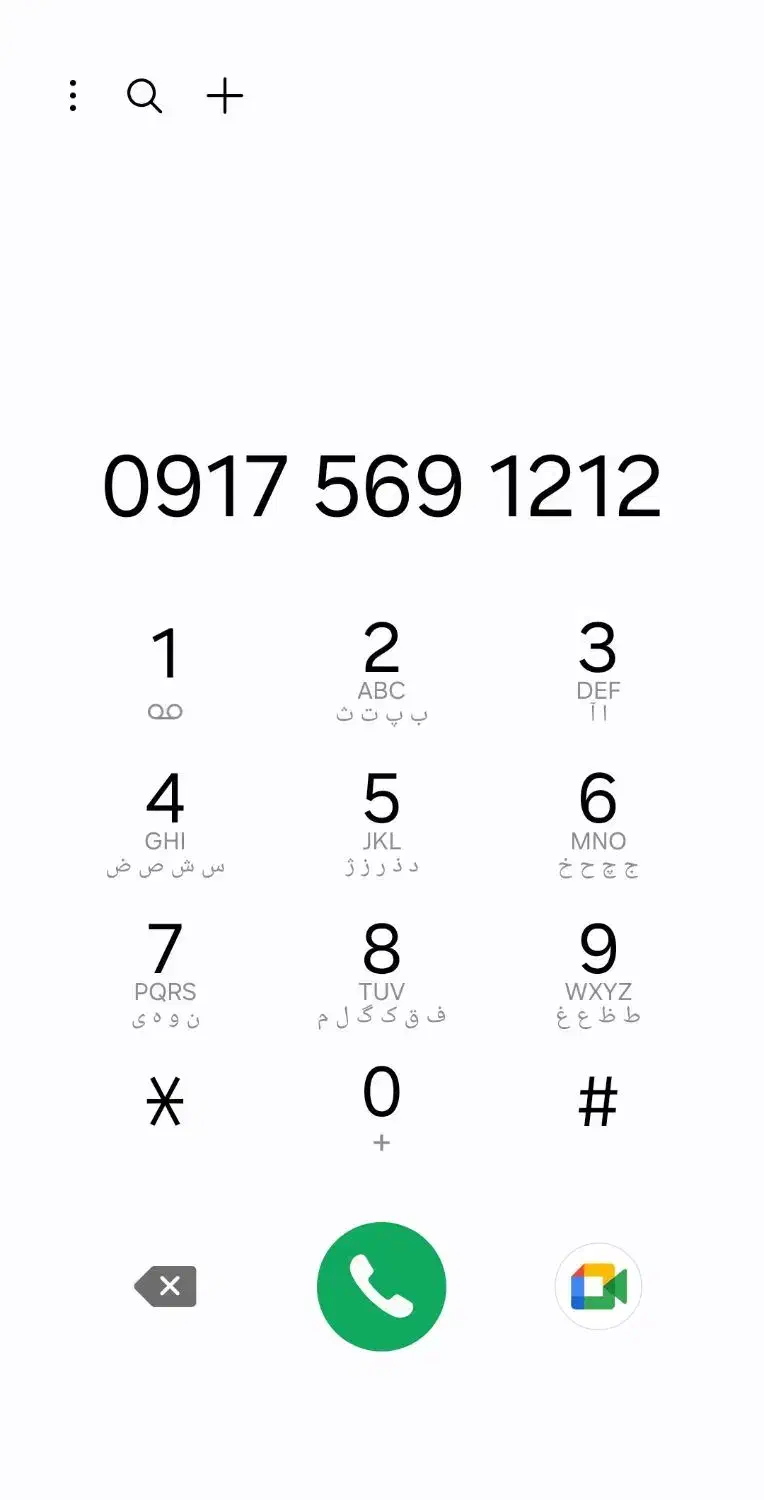Enter digit 2 (ABC)

(x=381, y=668)
